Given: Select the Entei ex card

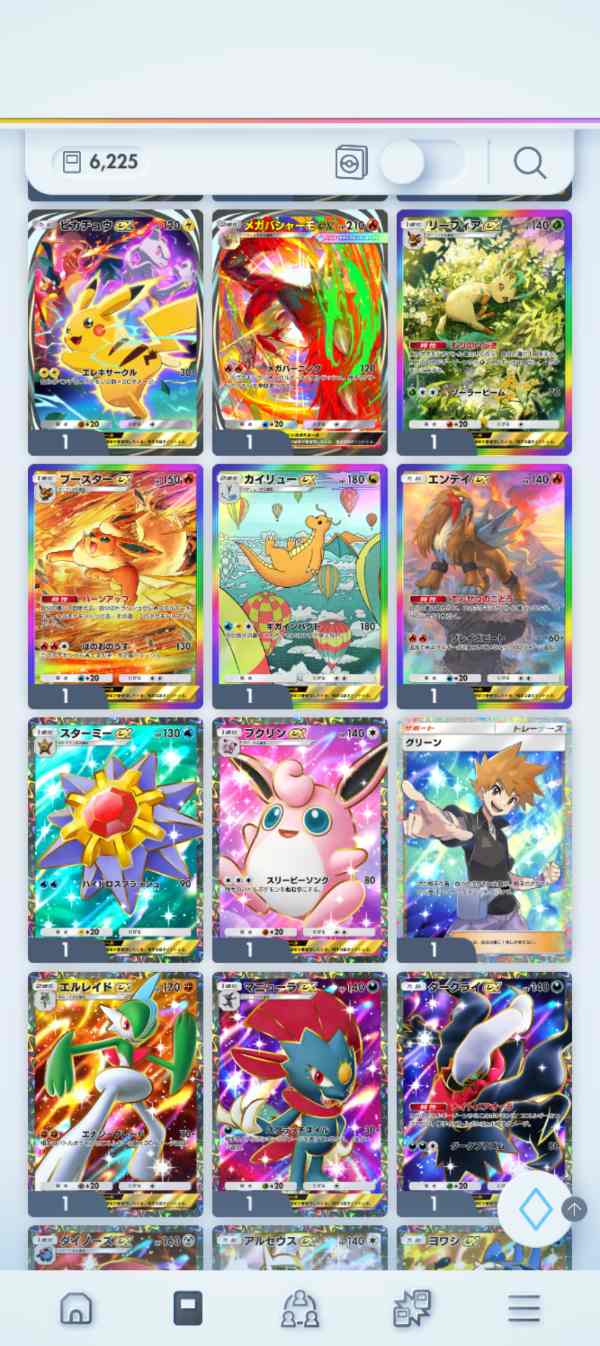Looking at the screenshot, I should [x=484, y=586].
